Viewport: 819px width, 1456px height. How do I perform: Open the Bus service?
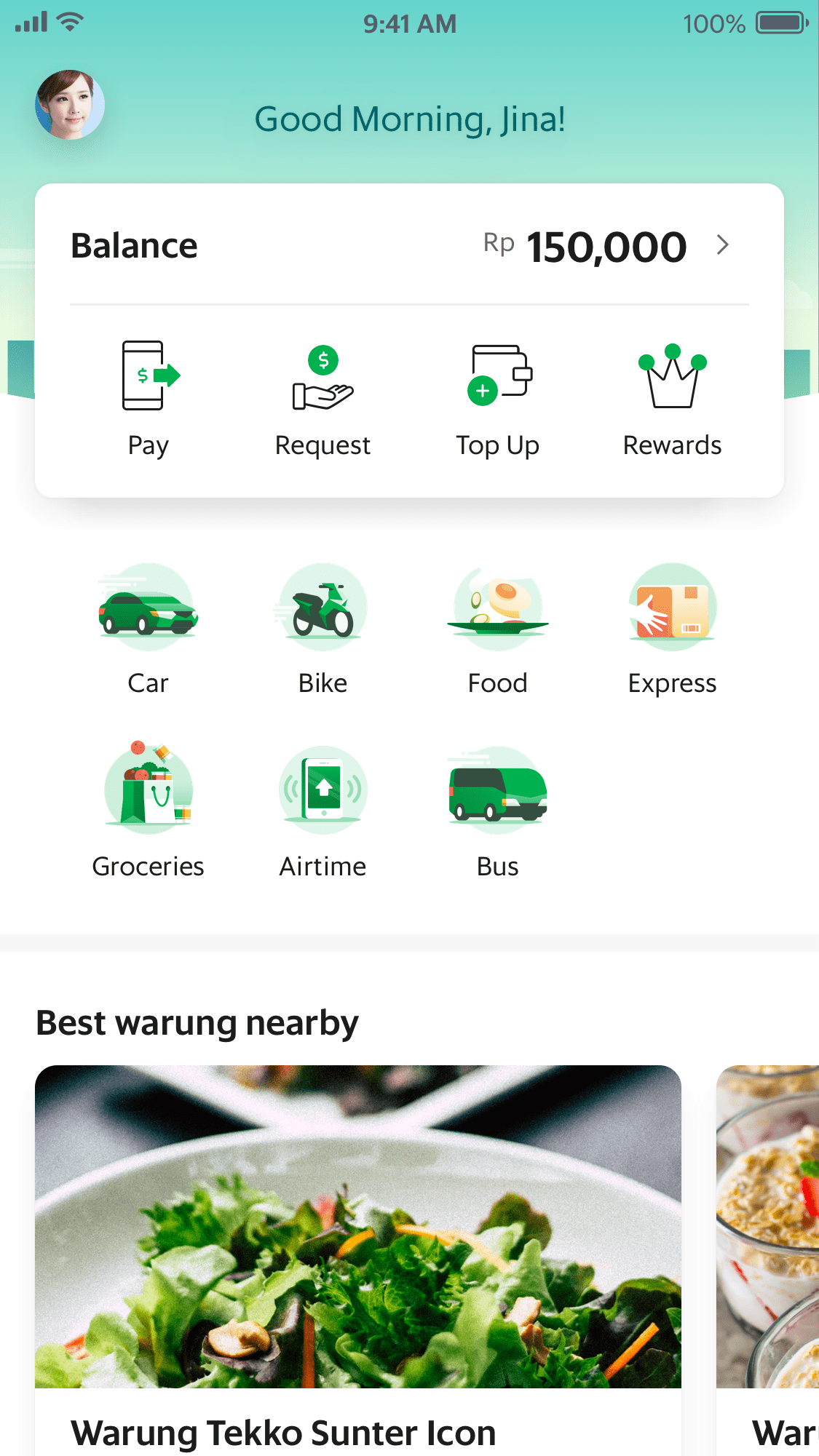(498, 811)
